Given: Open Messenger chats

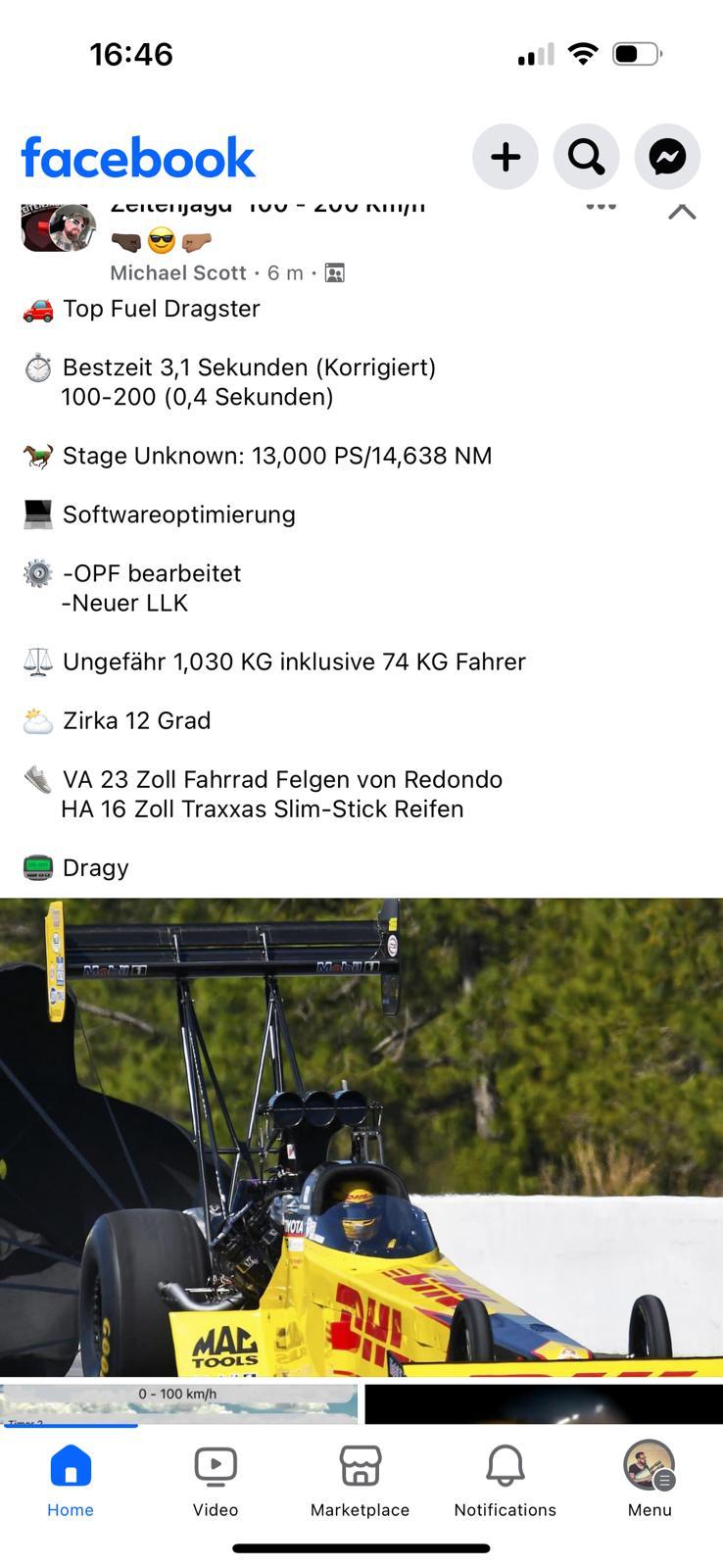Looking at the screenshot, I should [667, 157].
